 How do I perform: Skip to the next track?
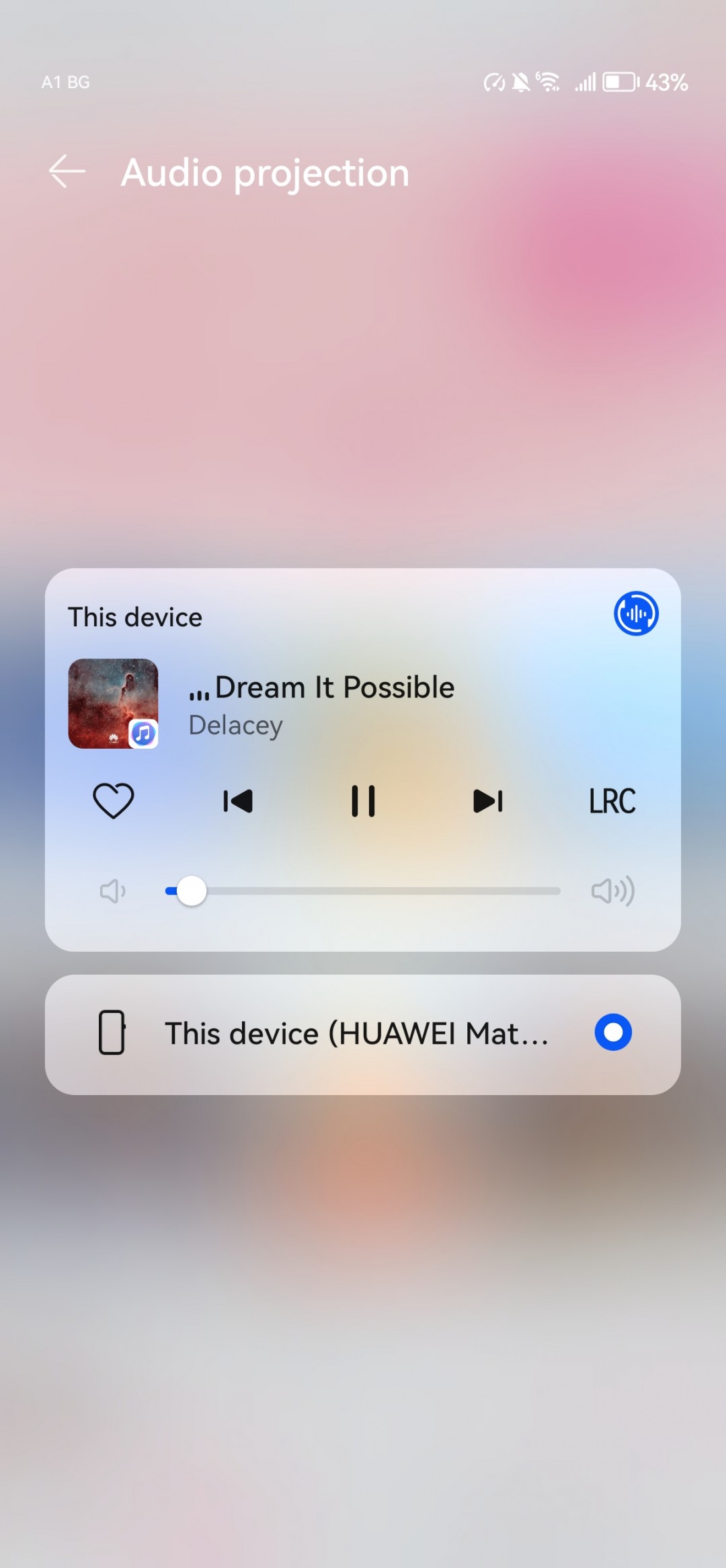488,800
